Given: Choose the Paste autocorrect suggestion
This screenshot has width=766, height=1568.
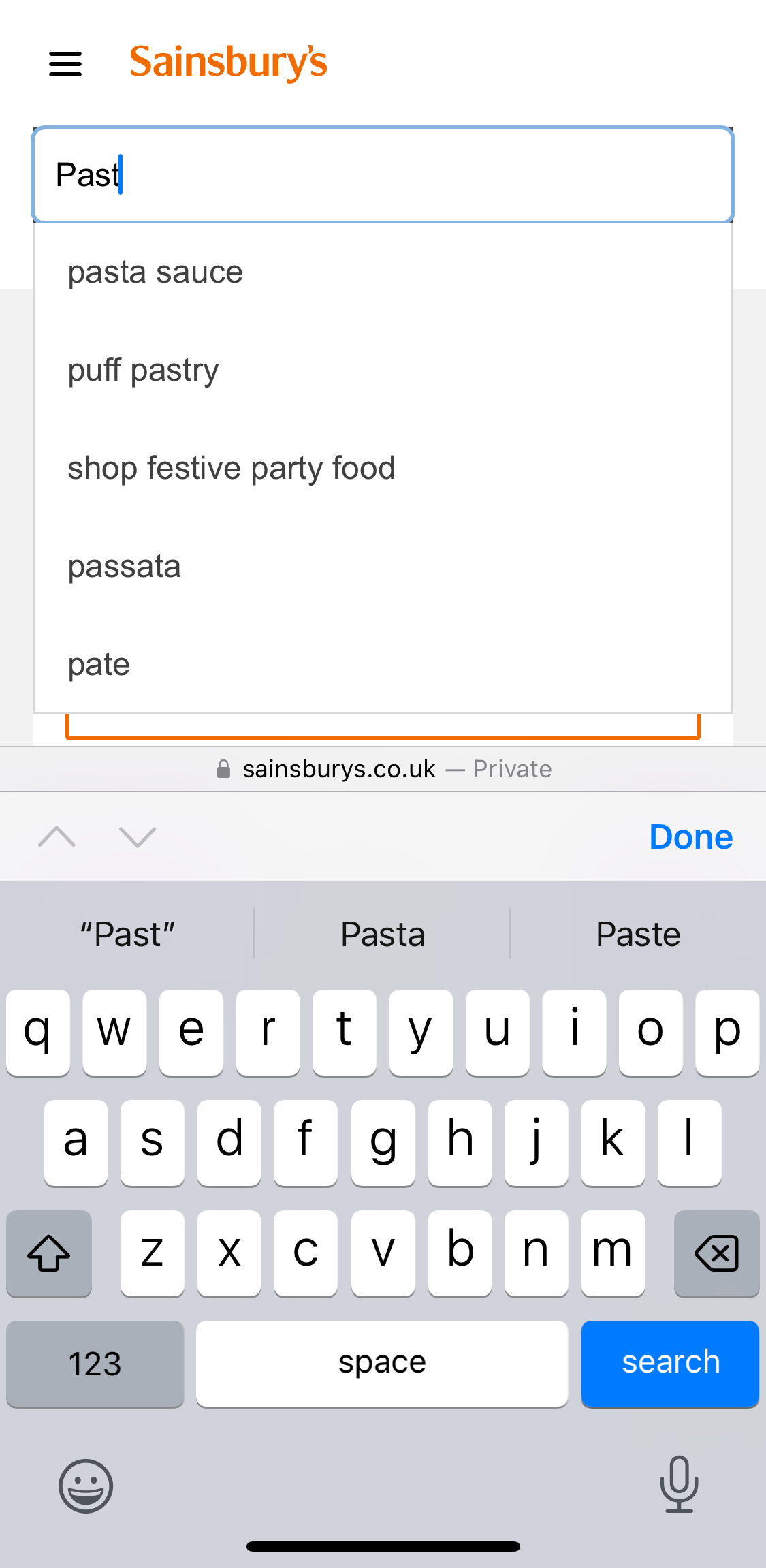Looking at the screenshot, I should (637, 934).
